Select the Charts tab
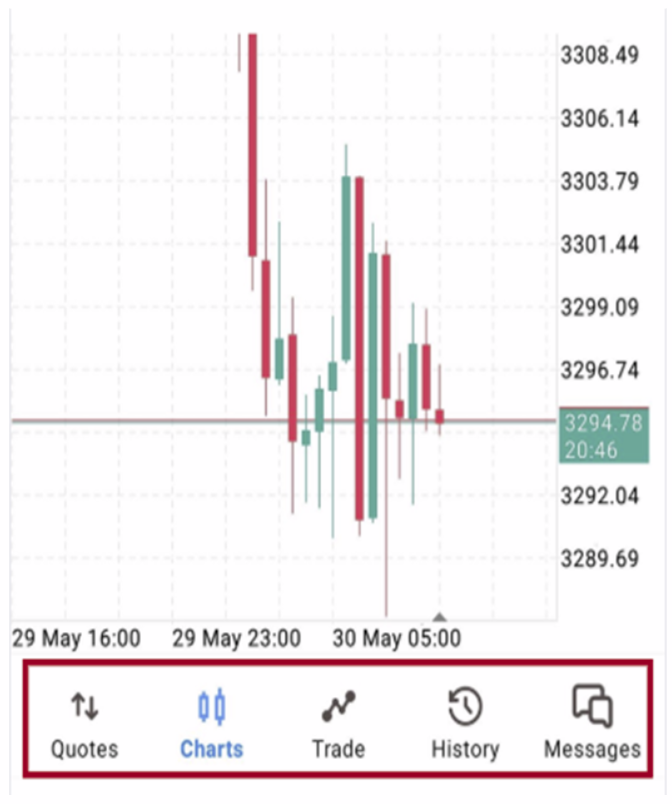672x804 pixels. pyautogui.click(x=211, y=722)
